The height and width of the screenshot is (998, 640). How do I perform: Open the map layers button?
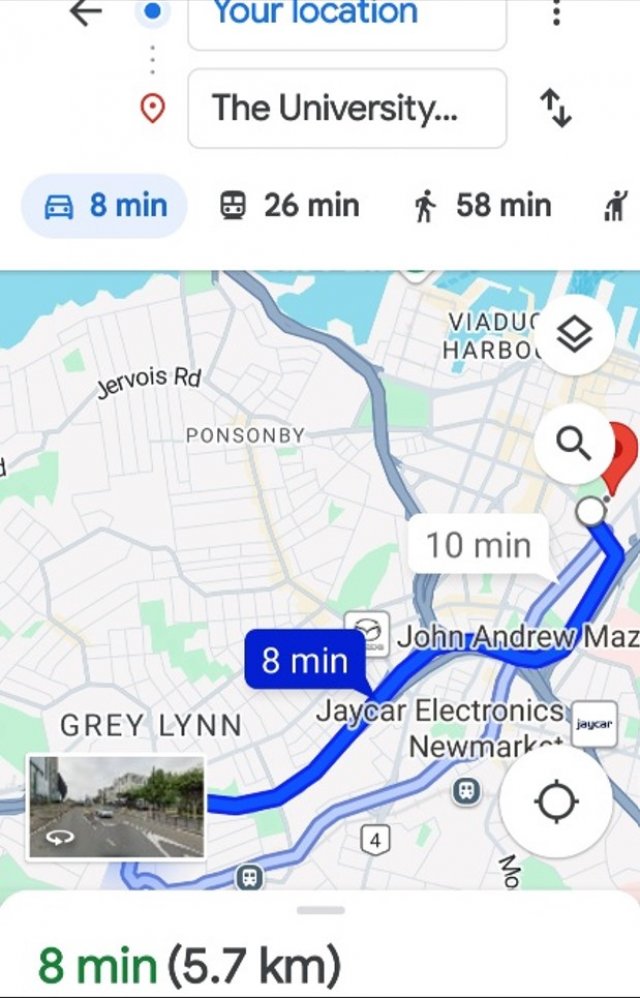[x=574, y=337]
